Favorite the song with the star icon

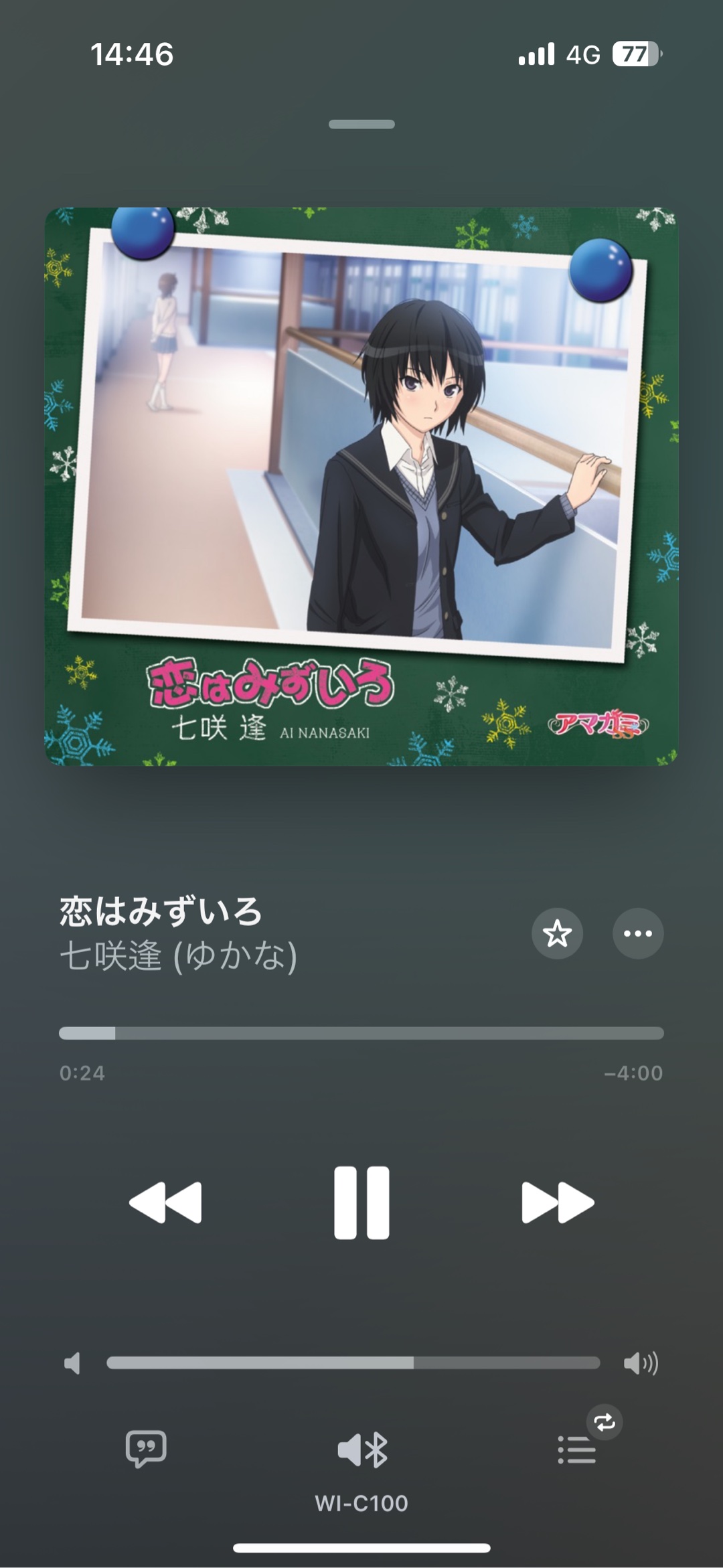click(x=557, y=933)
